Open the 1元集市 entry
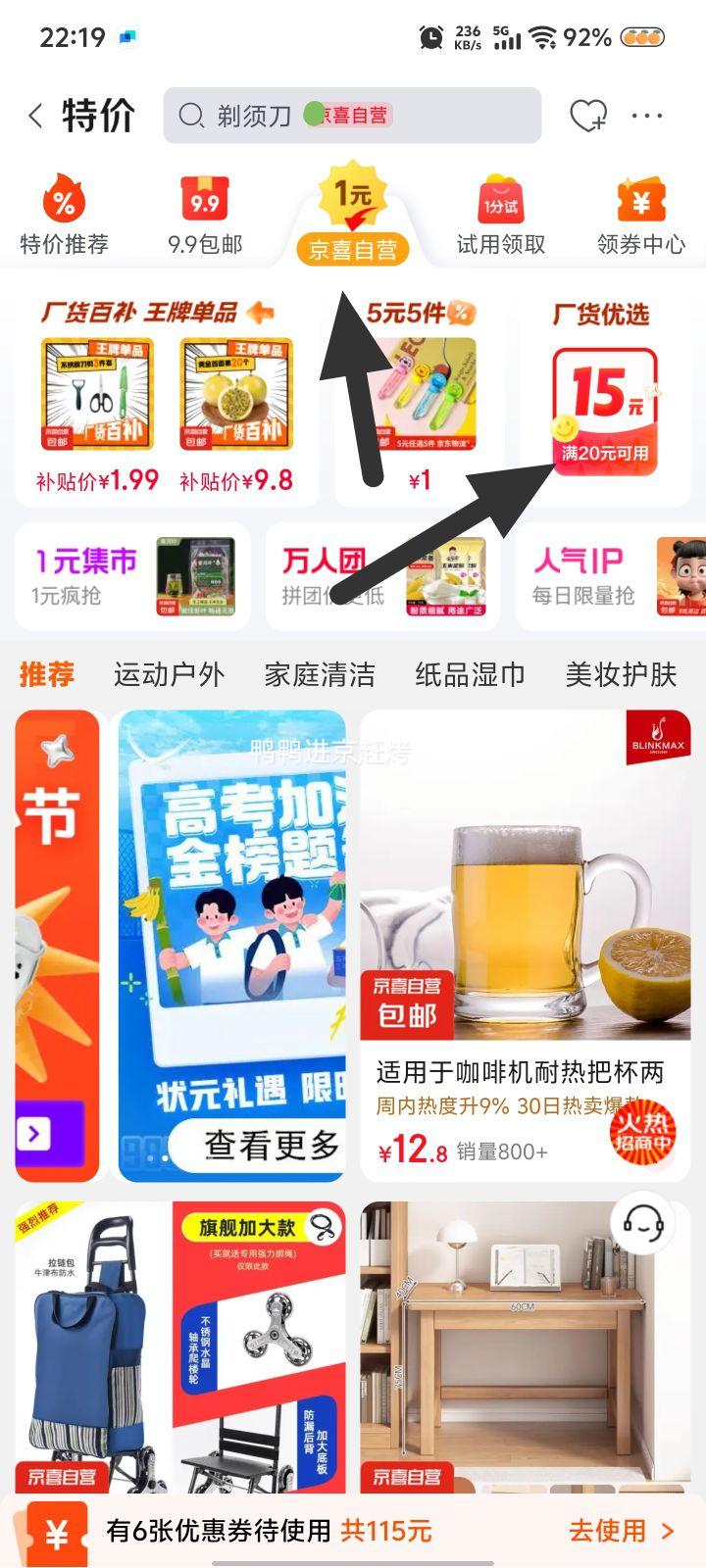 [132, 576]
